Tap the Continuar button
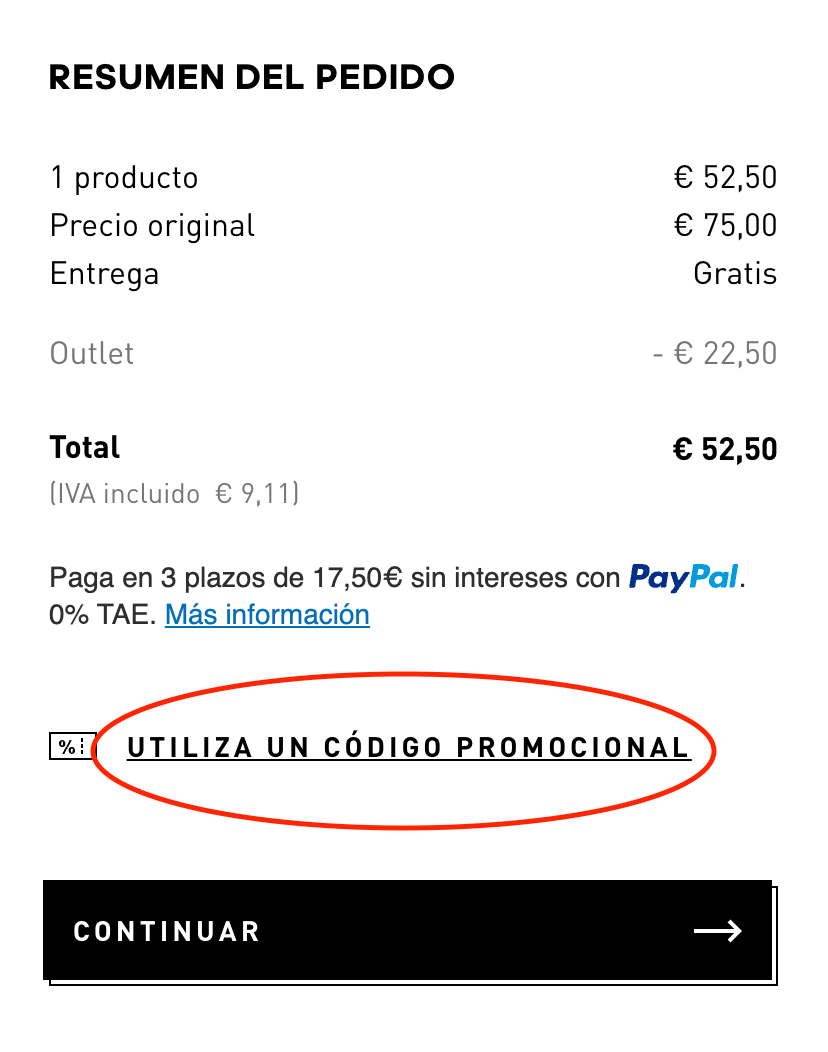Screen dimensions: 828x1052 click(408, 931)
